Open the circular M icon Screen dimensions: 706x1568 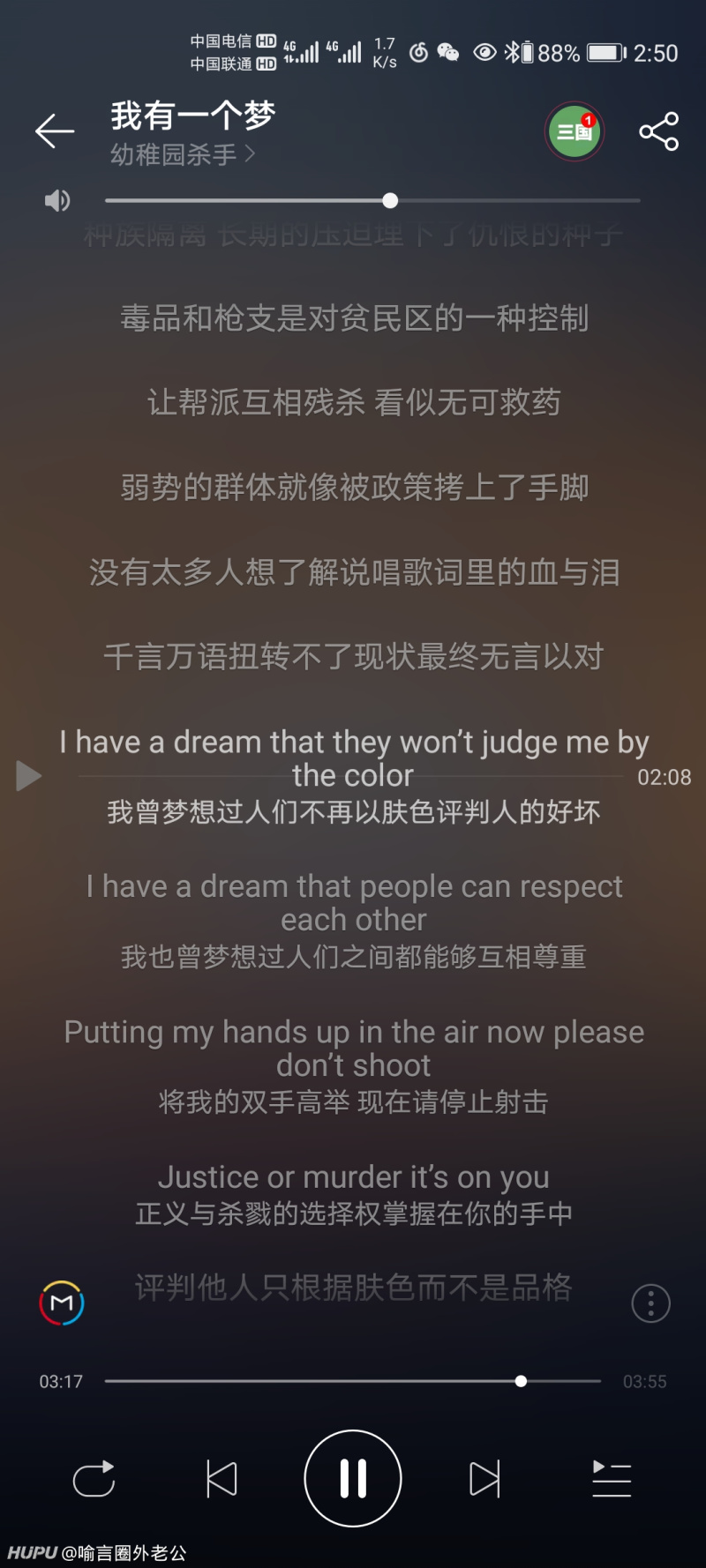(62, 1303)
